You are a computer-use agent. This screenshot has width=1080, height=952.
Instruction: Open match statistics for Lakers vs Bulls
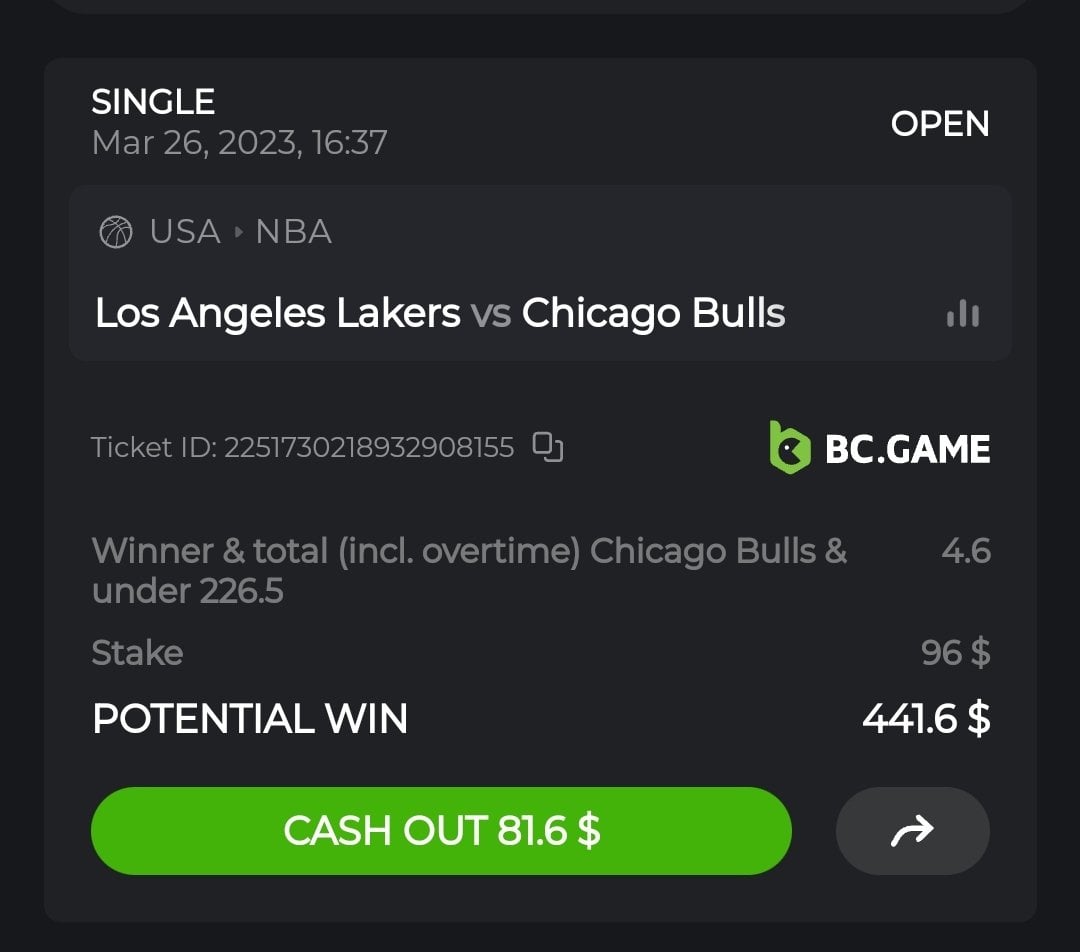point(962,314)
